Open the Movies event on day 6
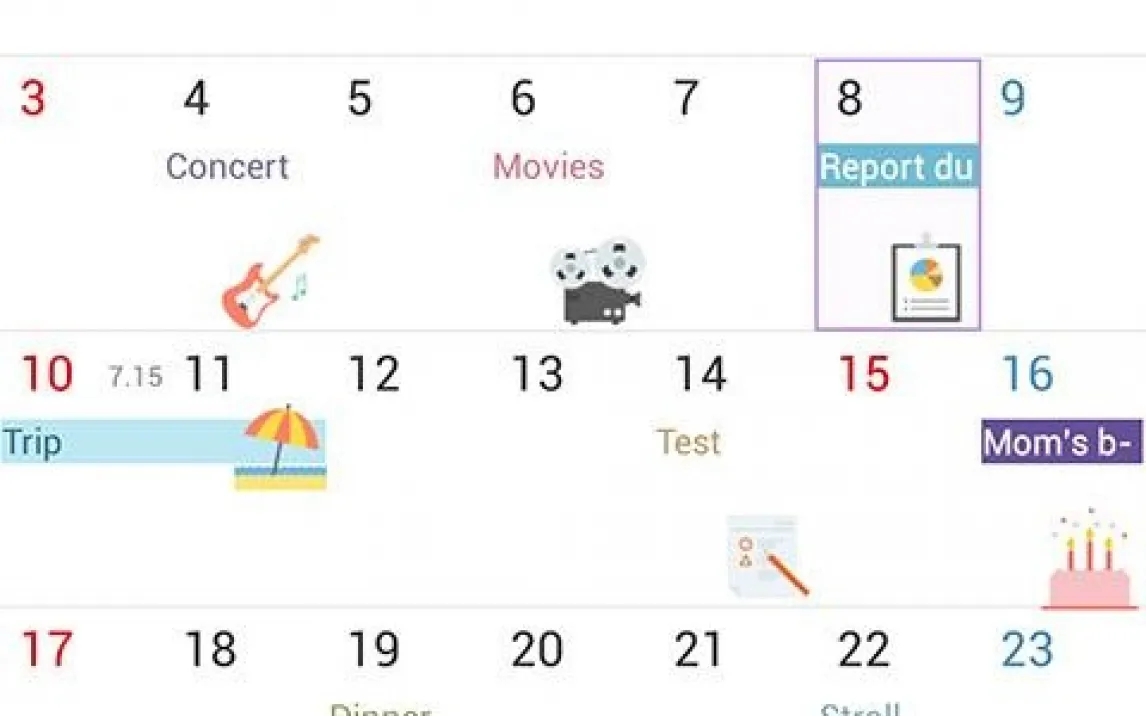 tap(548, 167)
